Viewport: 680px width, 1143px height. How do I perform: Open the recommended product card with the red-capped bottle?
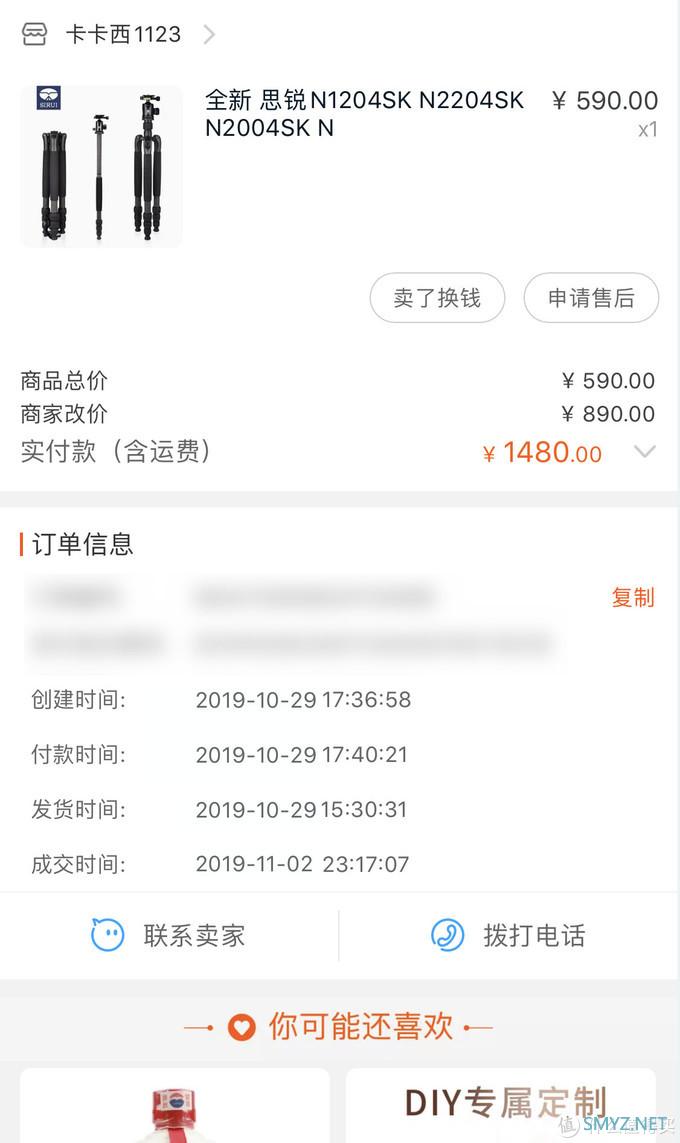coord(174,1106)
